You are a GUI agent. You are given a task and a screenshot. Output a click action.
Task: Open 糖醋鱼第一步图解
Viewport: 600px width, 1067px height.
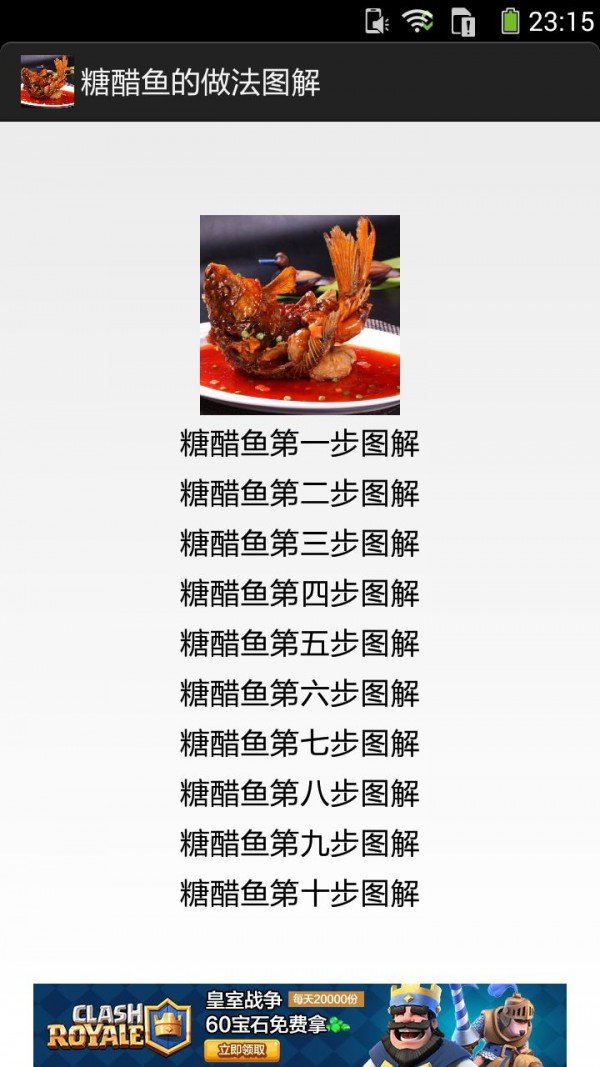pos(299,443)
